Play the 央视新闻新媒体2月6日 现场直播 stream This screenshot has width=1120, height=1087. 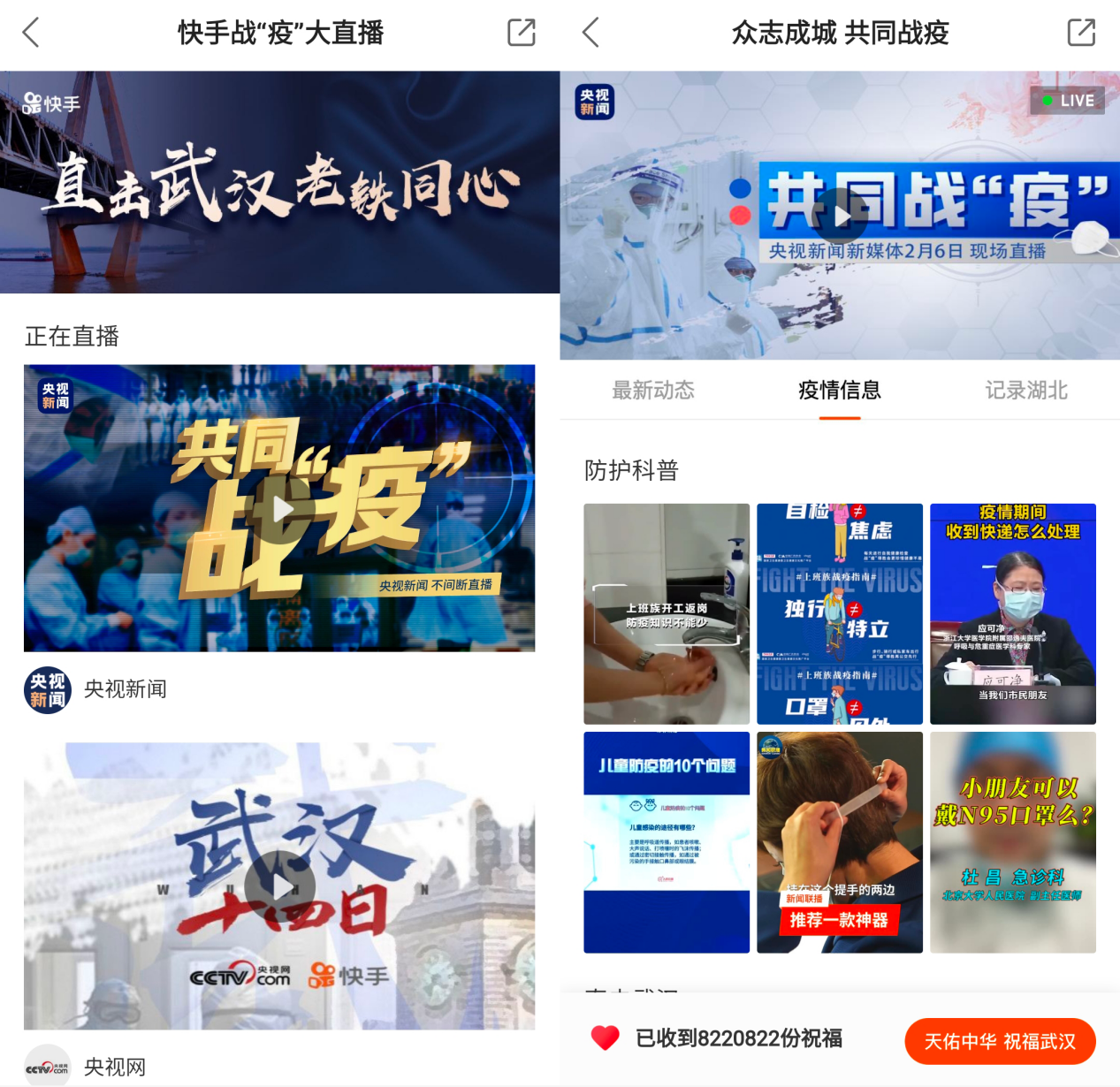tap(840, 216)
